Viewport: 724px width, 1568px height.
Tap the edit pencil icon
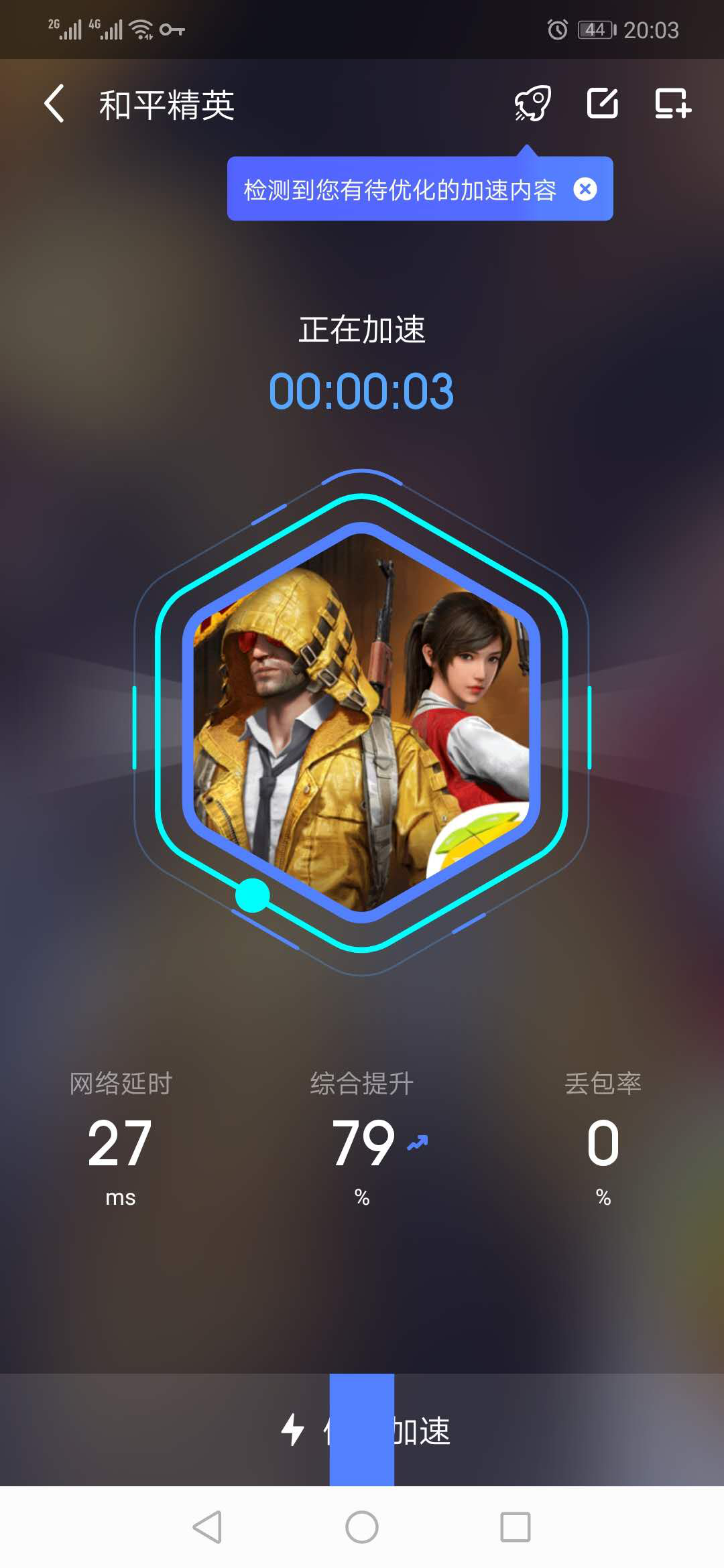[x=602, y=104]
